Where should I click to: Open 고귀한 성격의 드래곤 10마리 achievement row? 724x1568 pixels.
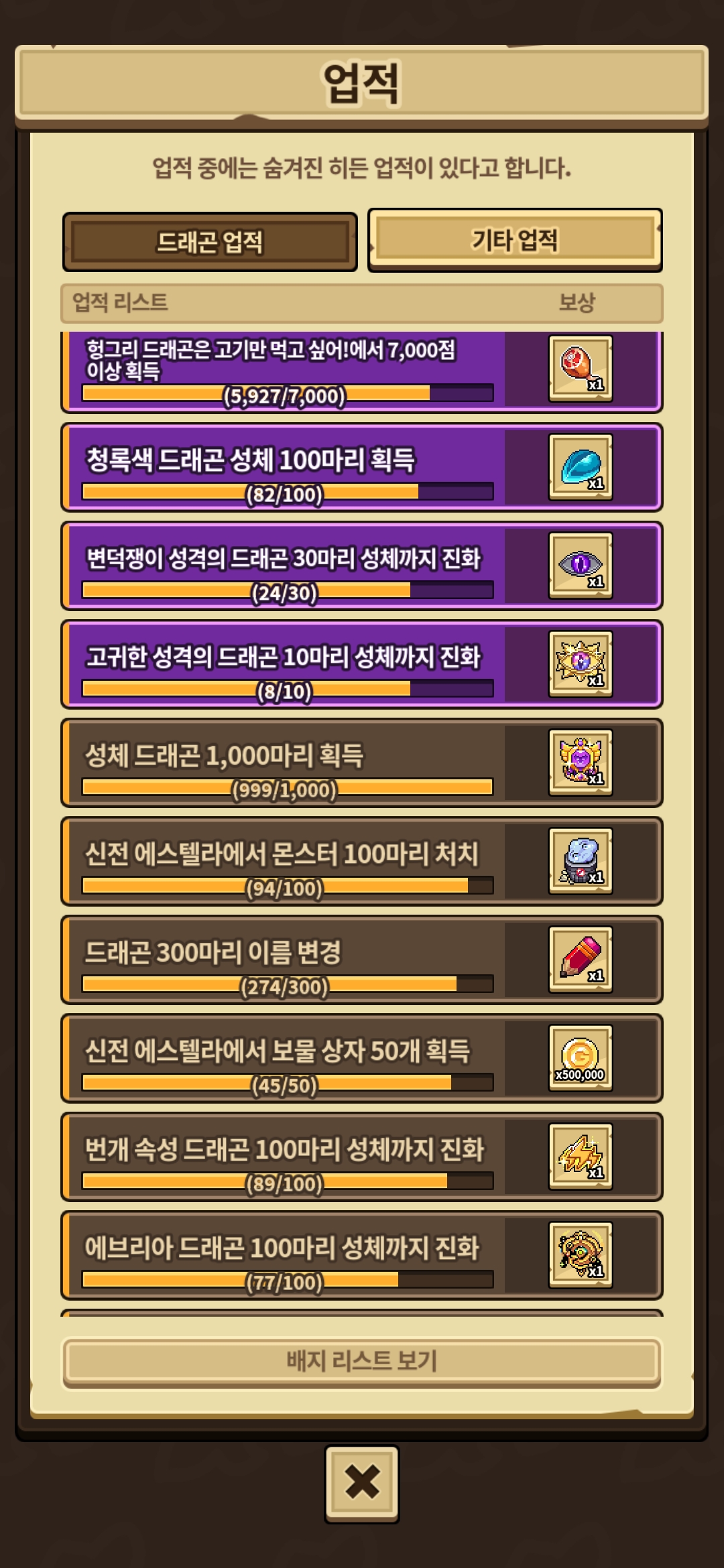click(x=362, y=665)
